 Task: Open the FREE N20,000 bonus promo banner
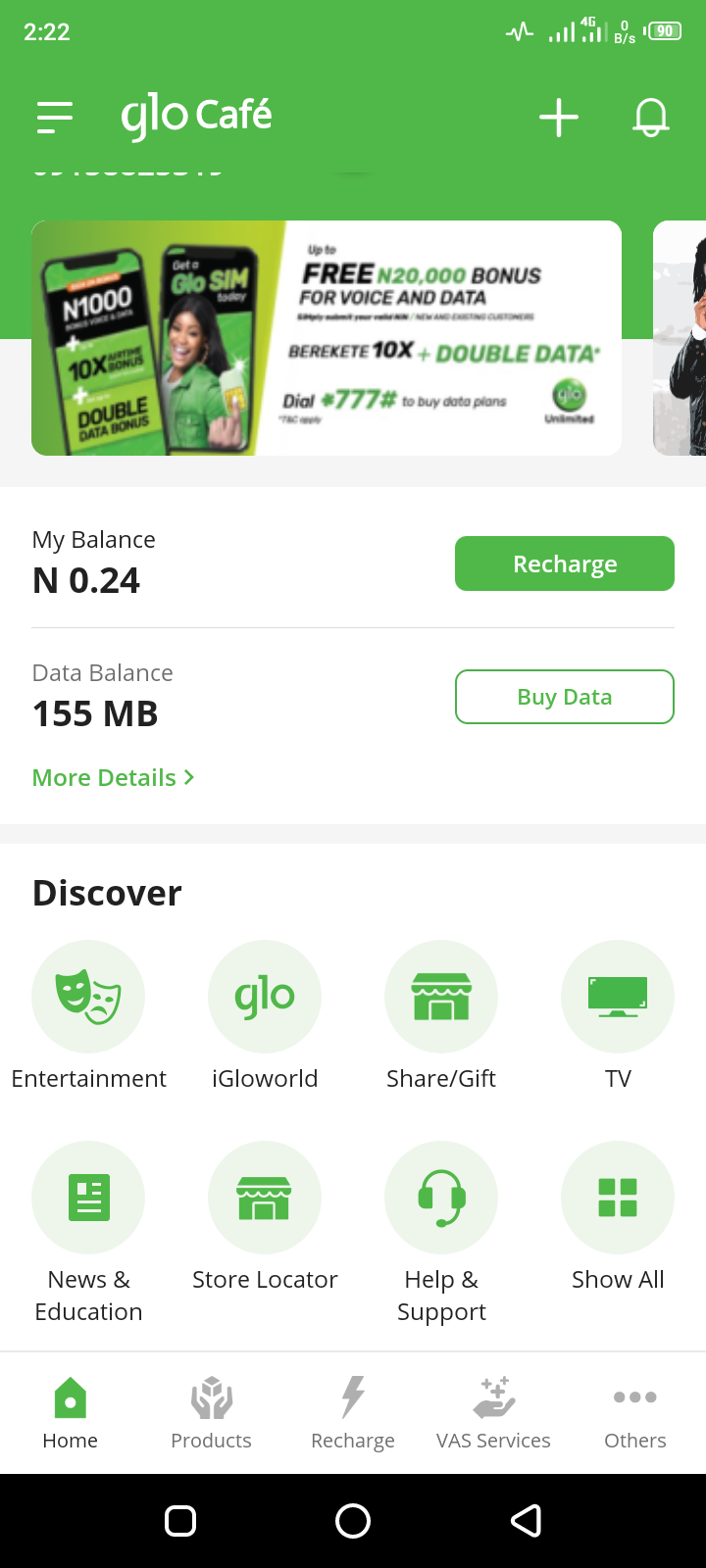coord(327,338)
